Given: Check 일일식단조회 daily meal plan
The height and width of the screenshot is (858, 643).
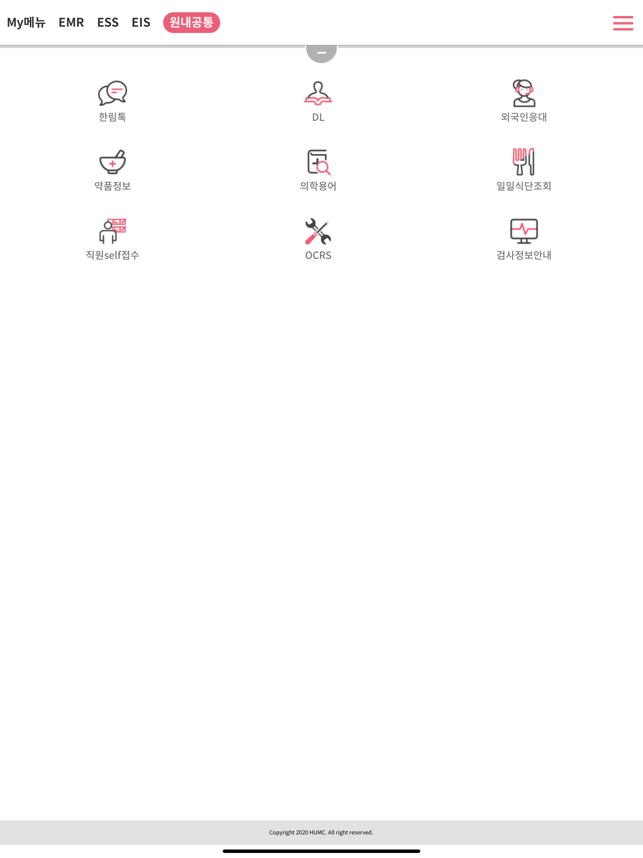Looking at the screenshot, I should pos(524,170).
